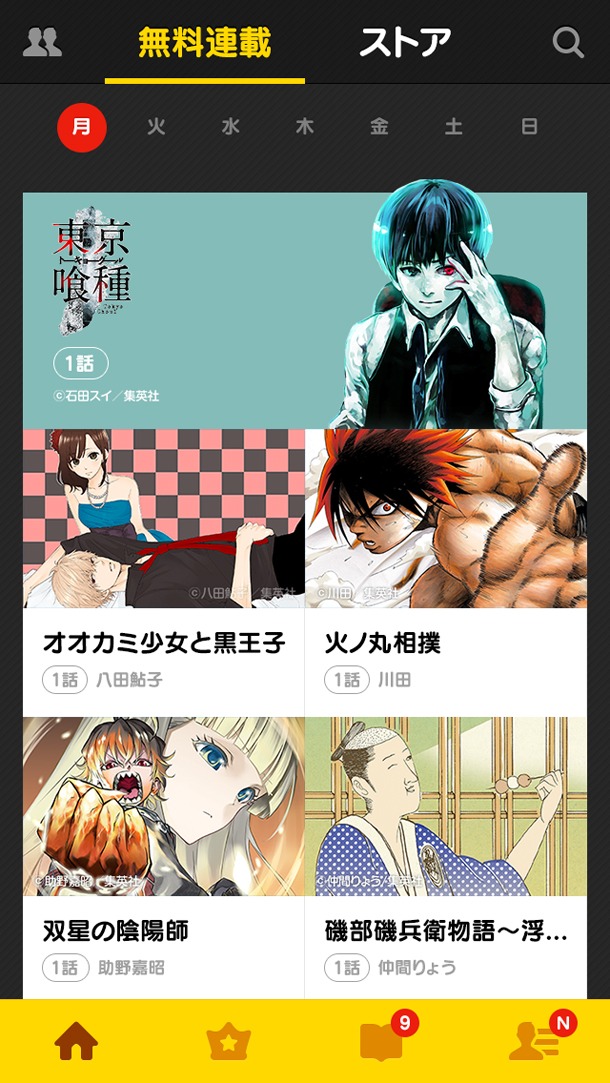Select 月 in the weekday row
610x1083 pixels.
(82, 127)
